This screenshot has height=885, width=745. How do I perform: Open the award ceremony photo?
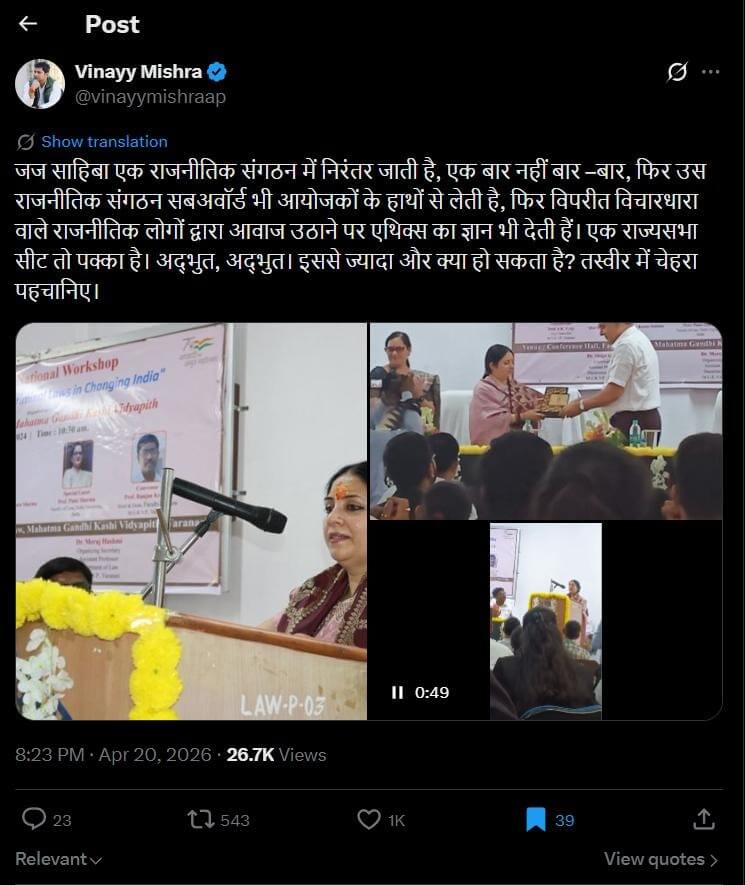(545, 420)
